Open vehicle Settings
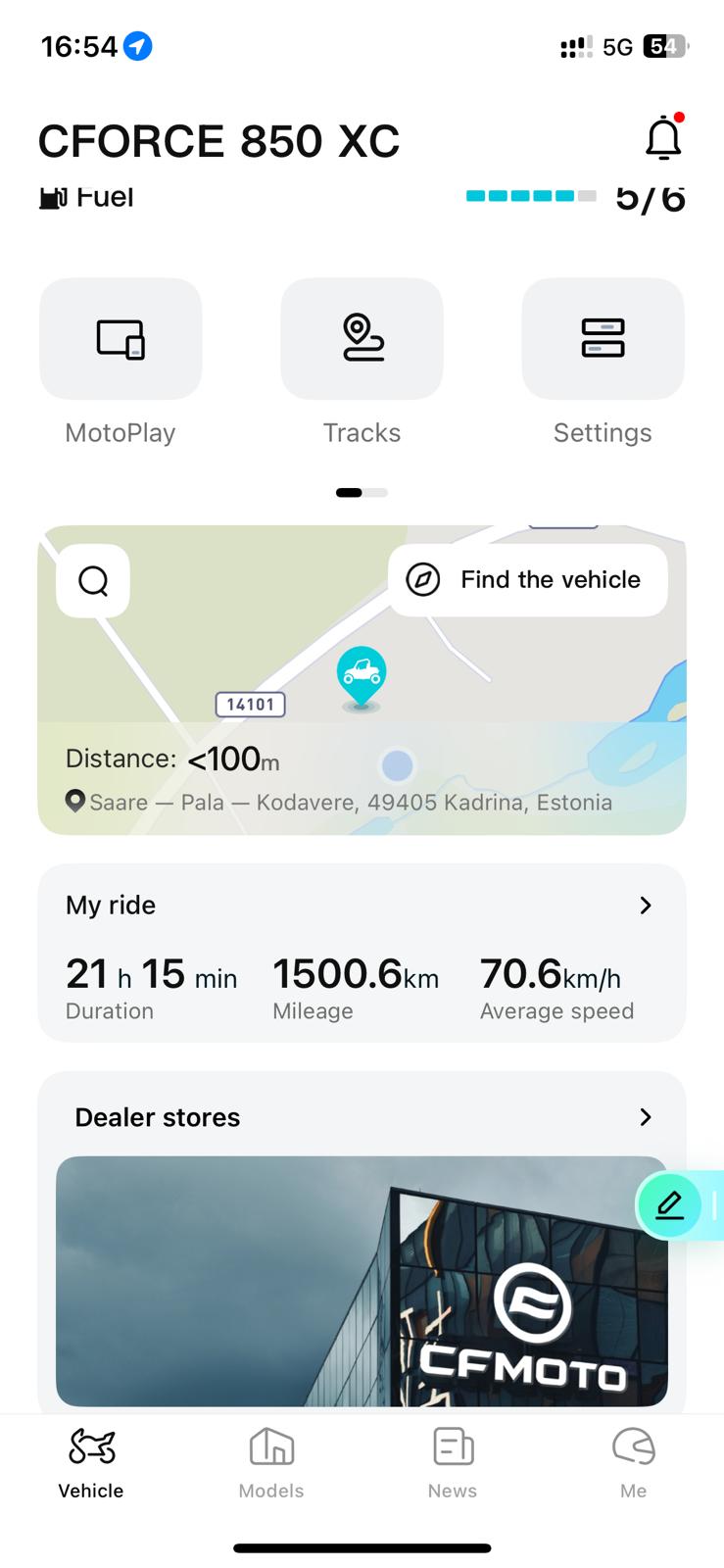The width and height of the screenshot is (724, 1568). click(x=603, y=339)
